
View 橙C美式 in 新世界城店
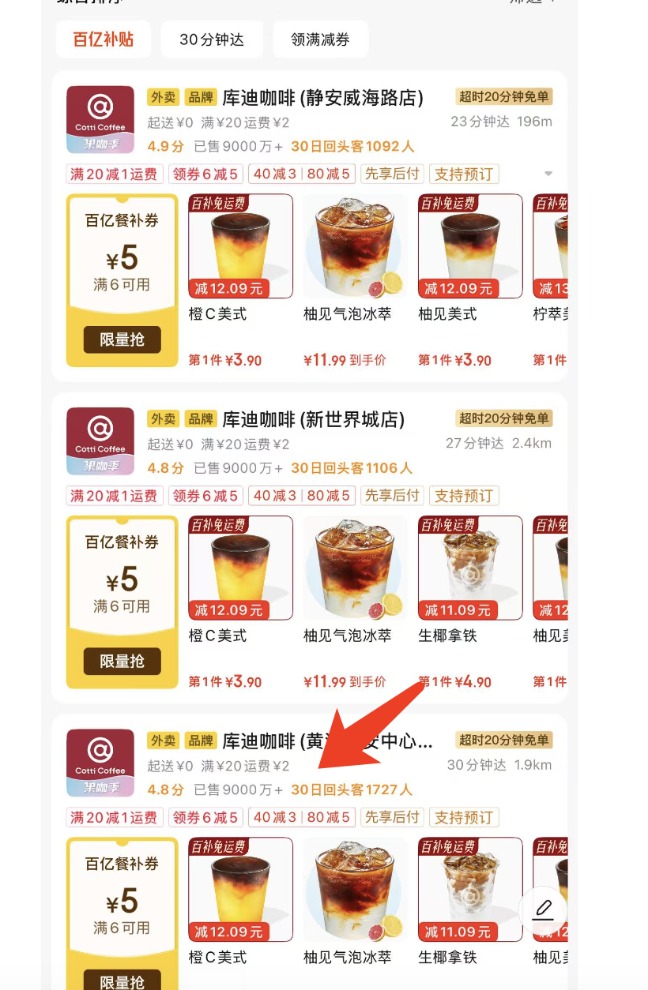coord(240,568)
